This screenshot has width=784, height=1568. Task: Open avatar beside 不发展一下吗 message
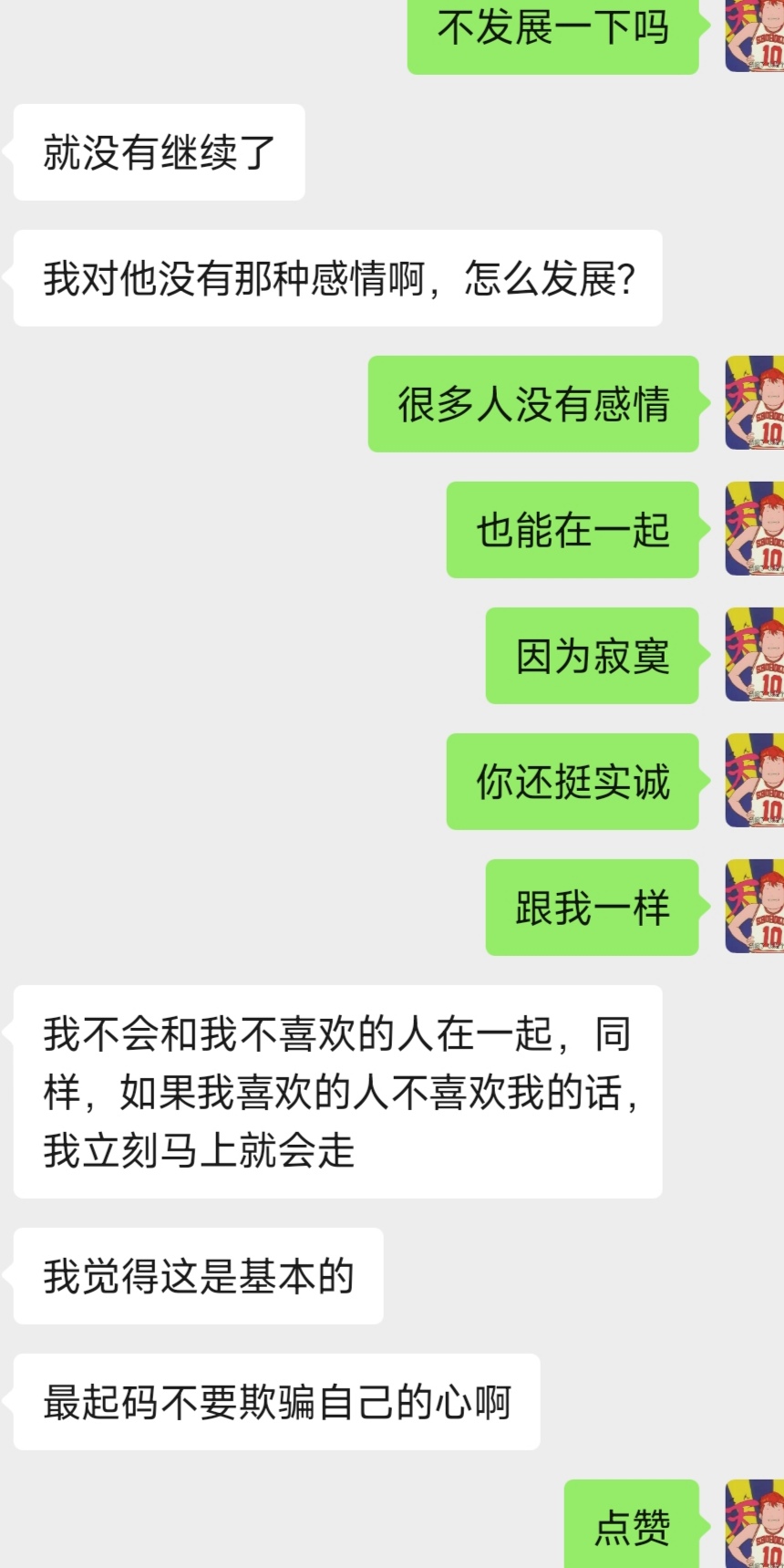pyautogui.click(x=755, y=35)
